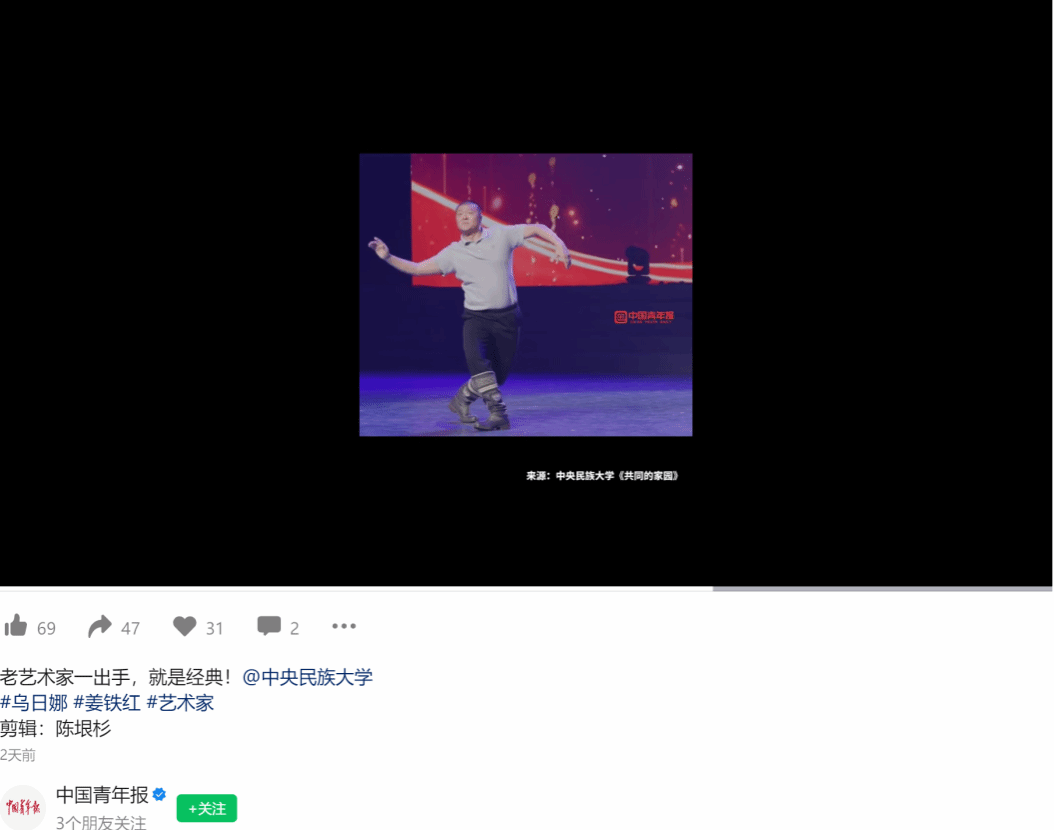
Task: Tap the video to pause playback
Action: pos(526,294)
